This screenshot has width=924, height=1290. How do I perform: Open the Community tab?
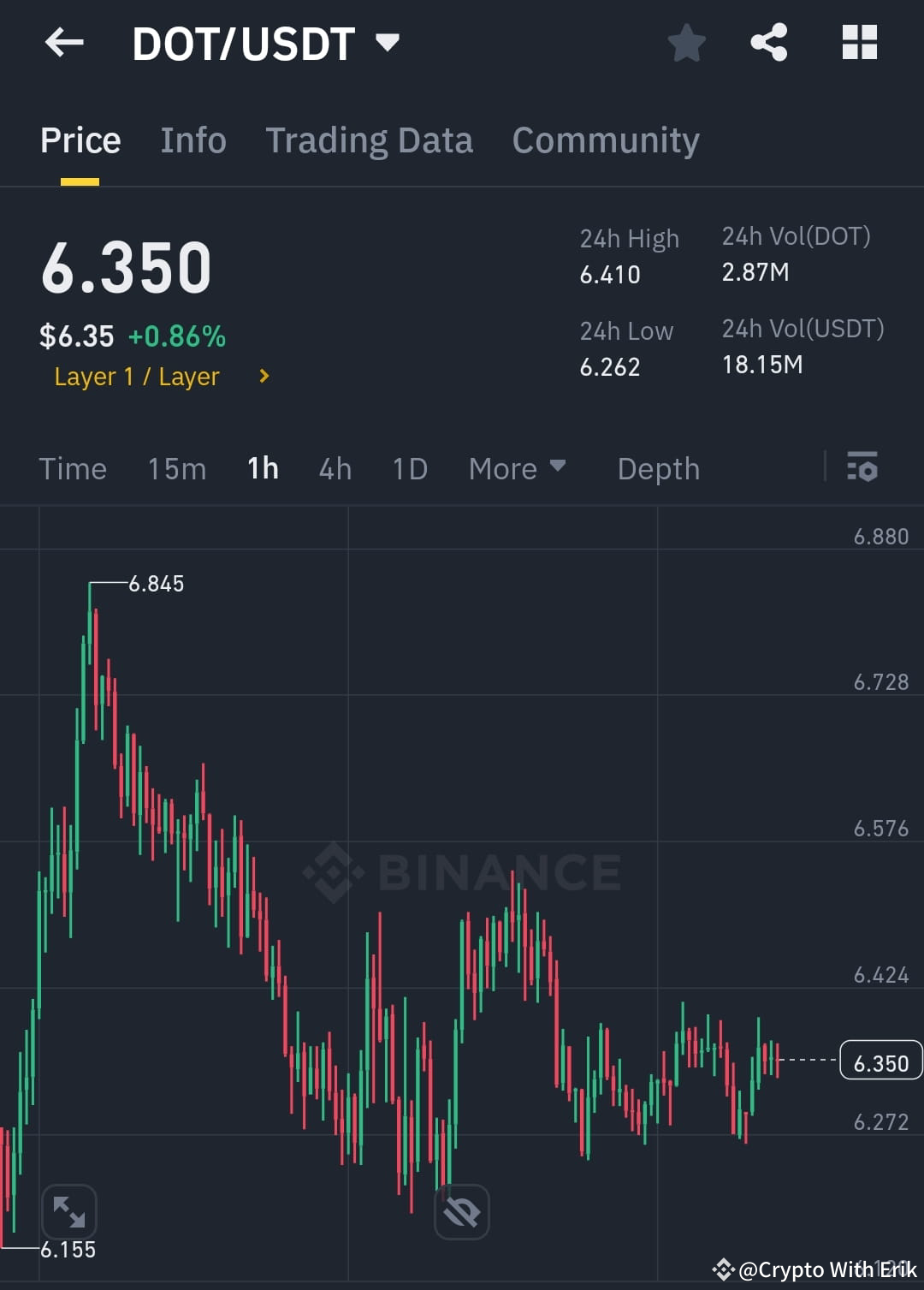[605, 140]
